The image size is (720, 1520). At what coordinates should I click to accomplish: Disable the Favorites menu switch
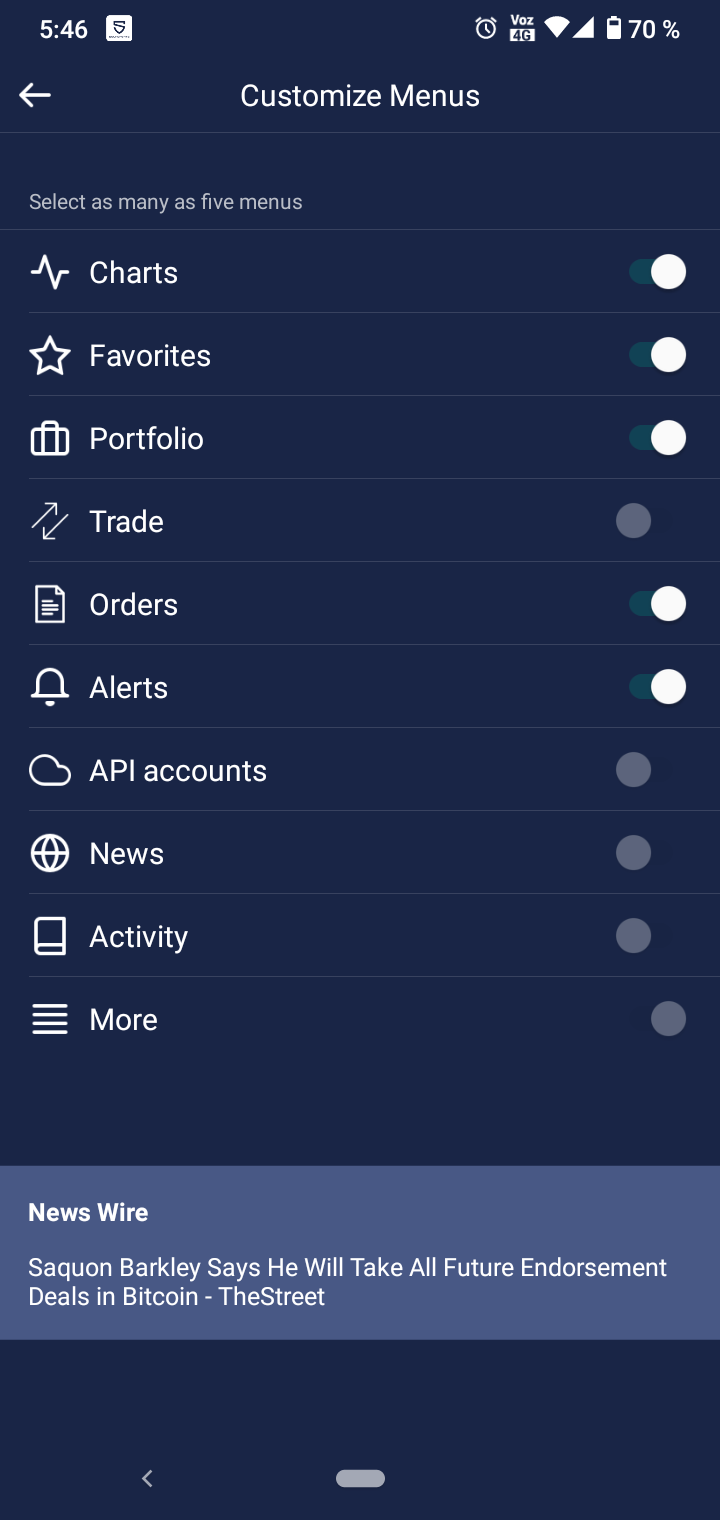point(657,355)
